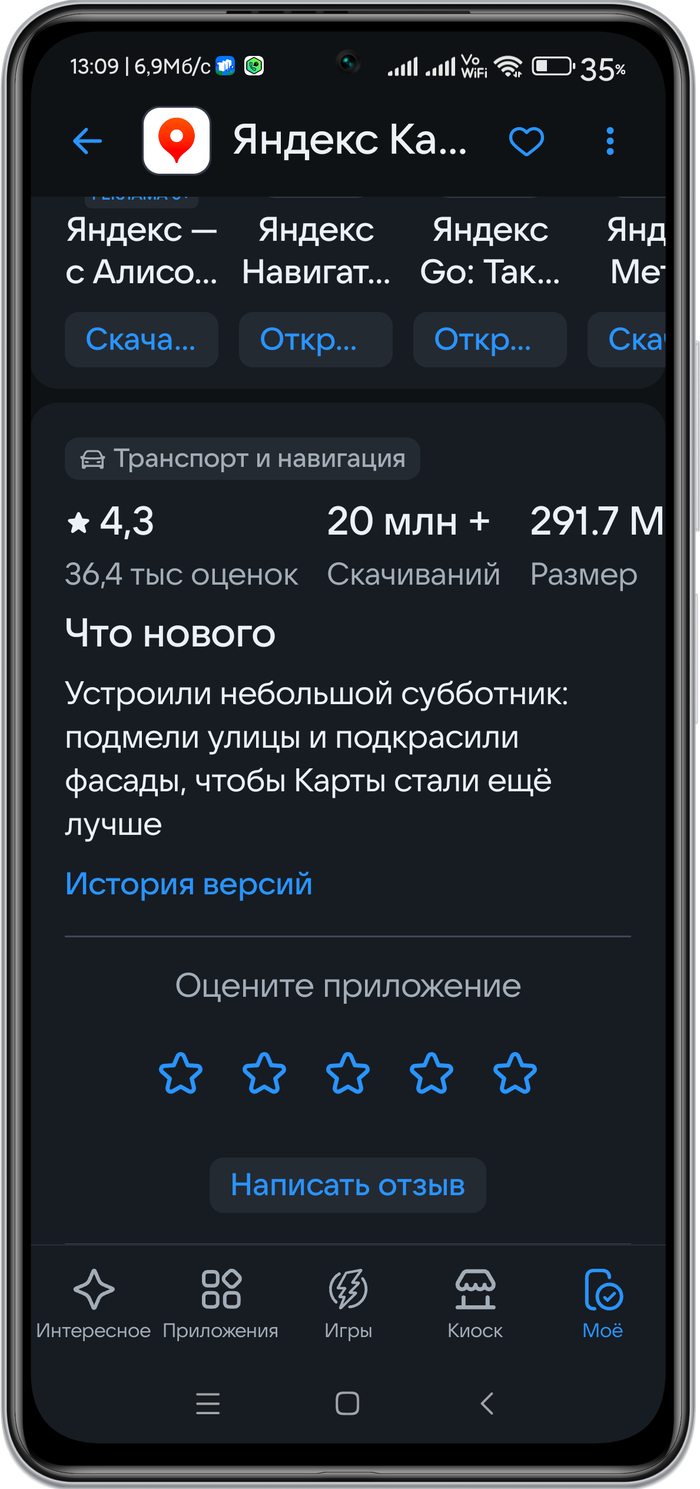Open the Транспорт и навигация category chip
The height and width of the screenshot is (1489, 700).
click(243, 459)
